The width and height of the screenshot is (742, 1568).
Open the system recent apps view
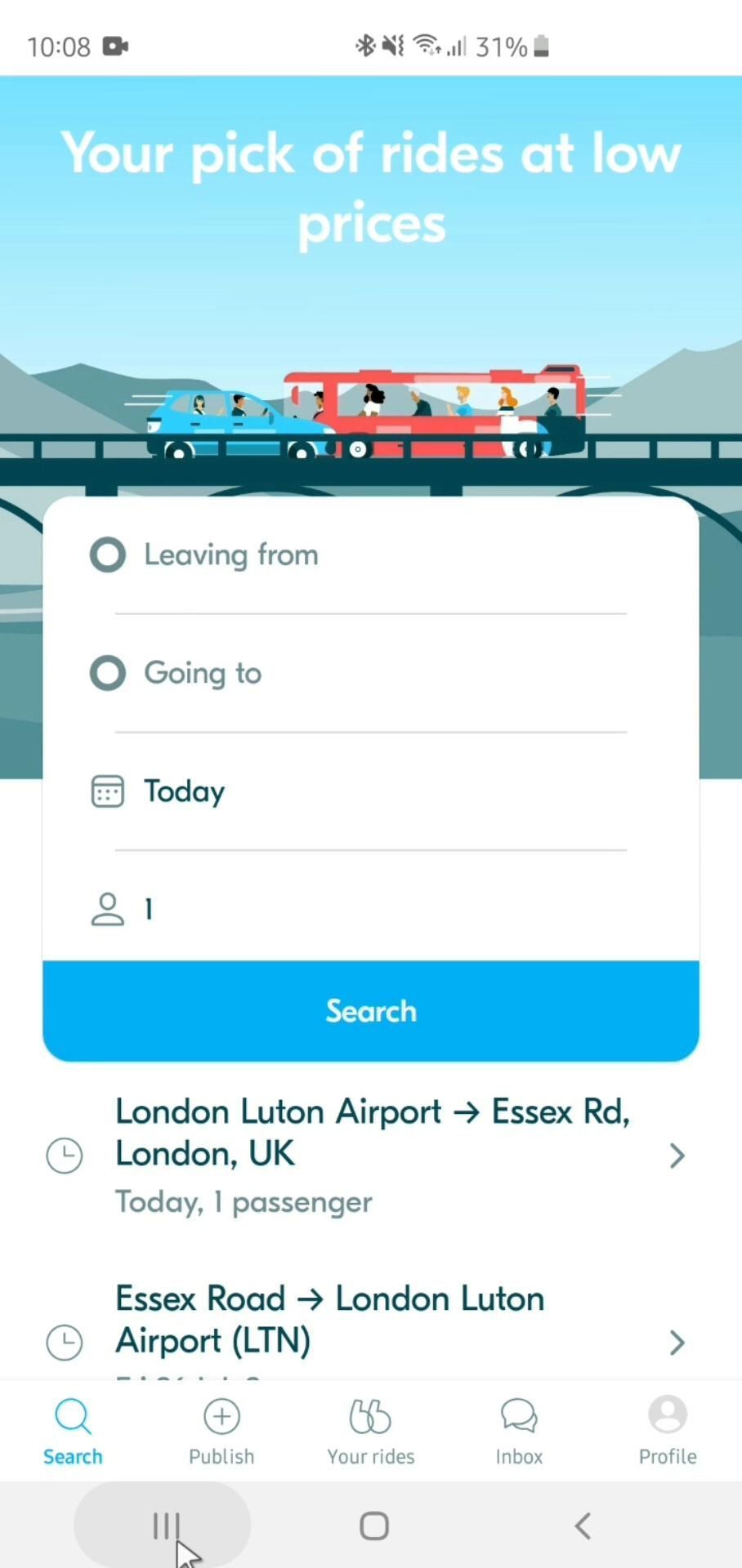[166, 1526]
